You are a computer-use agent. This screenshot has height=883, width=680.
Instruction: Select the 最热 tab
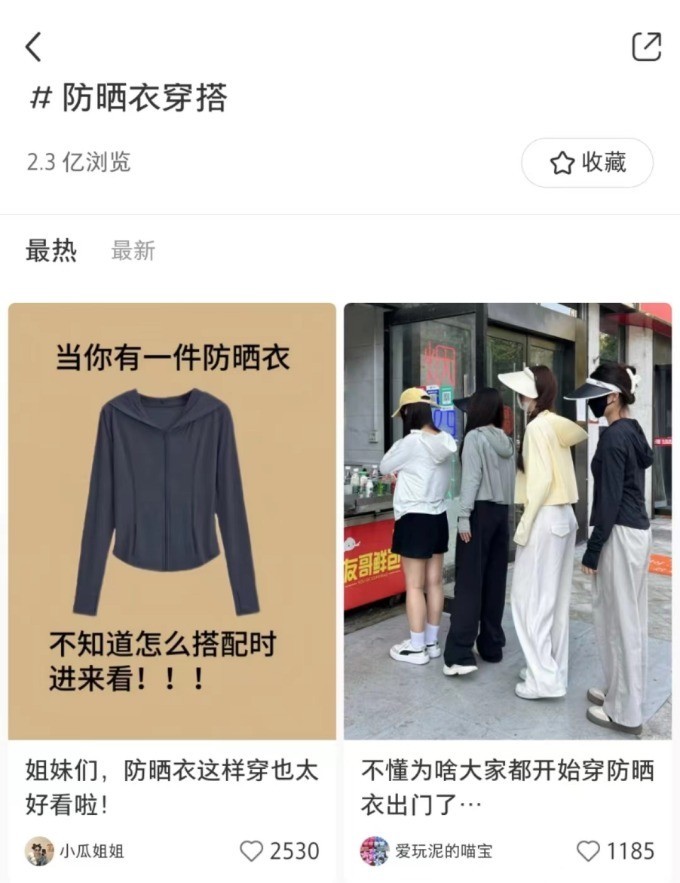pyautogui.click(x=51, y=251)
